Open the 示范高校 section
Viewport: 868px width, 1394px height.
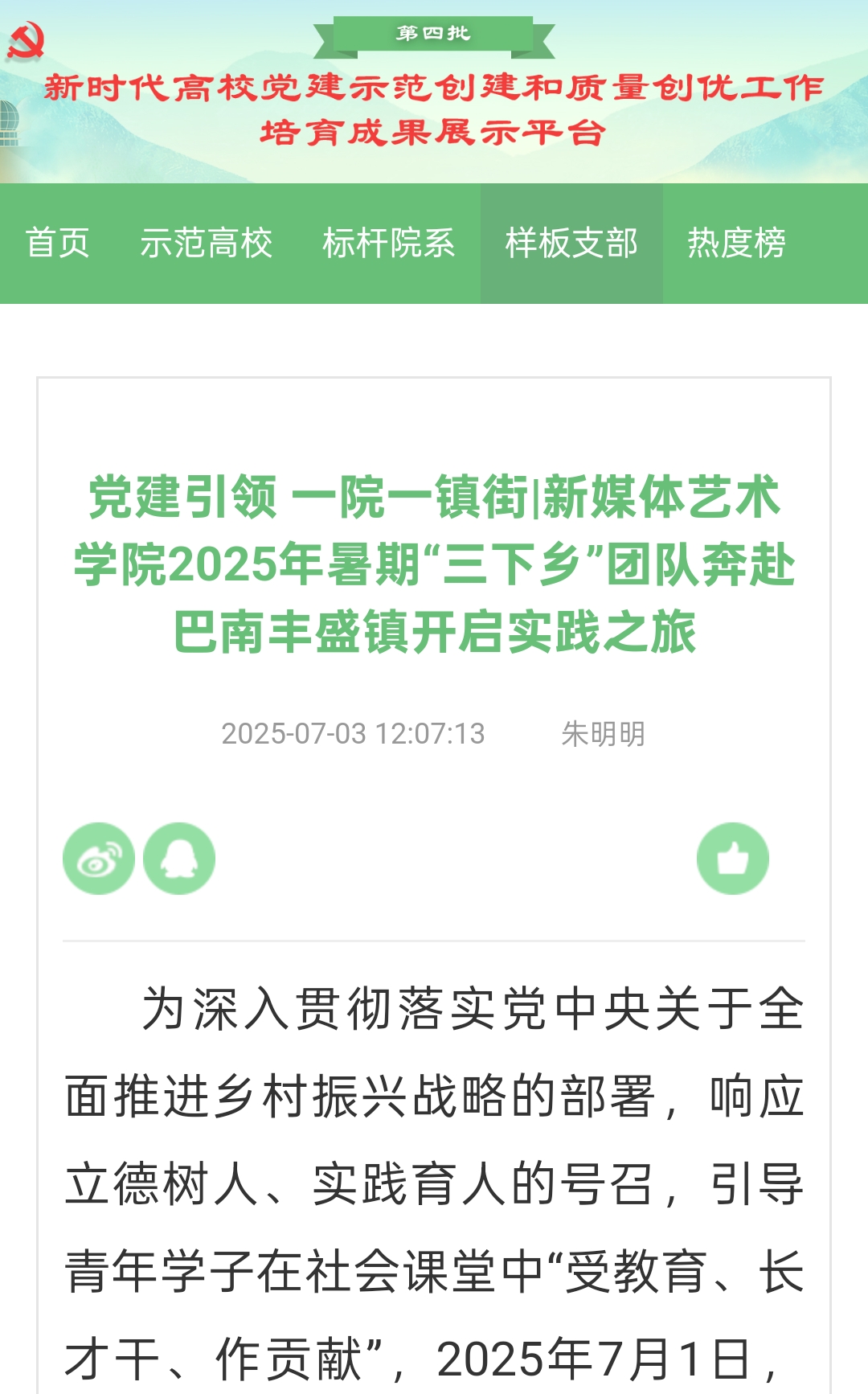pos(207,243)
